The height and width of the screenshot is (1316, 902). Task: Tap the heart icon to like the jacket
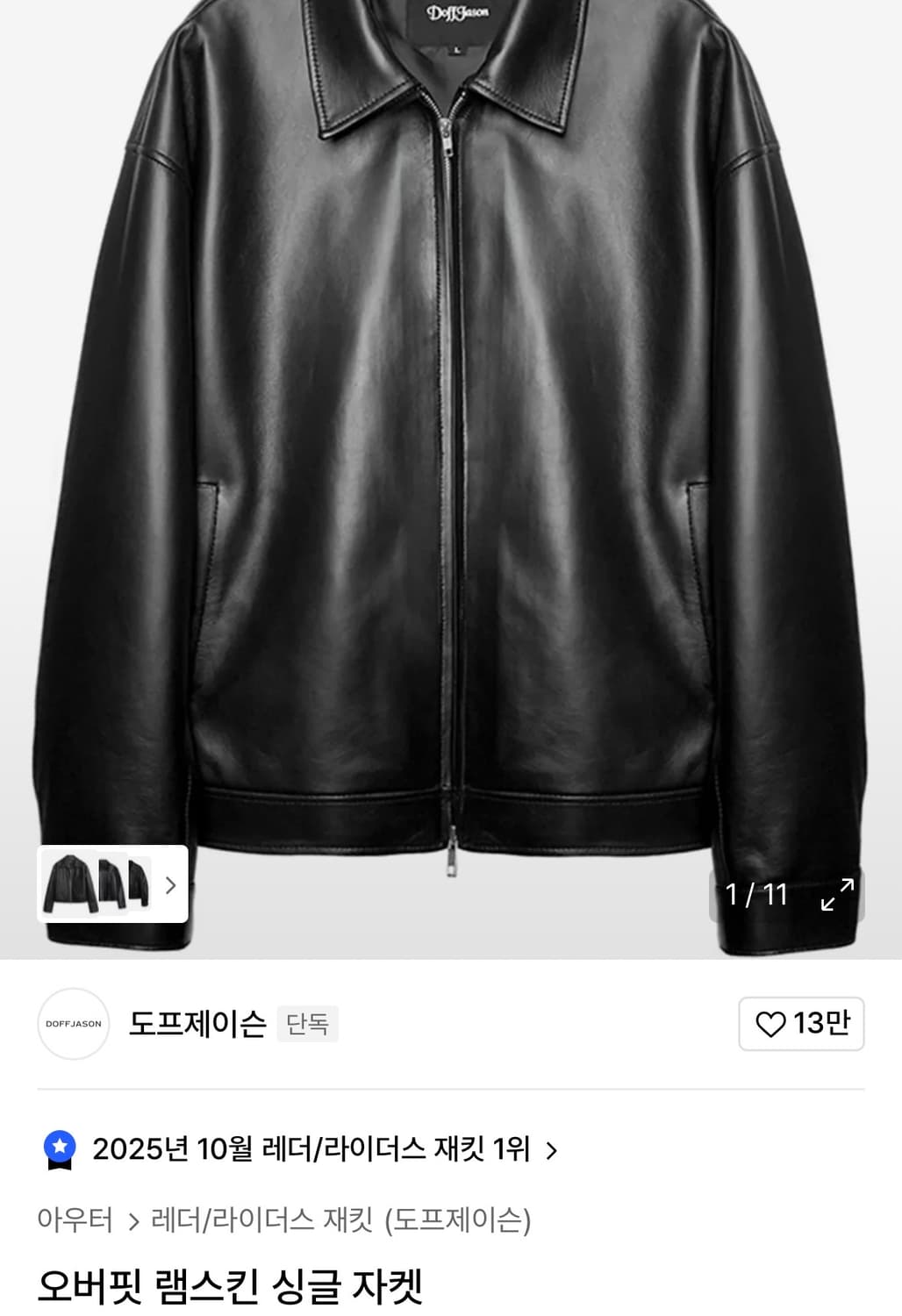click(x=771, y=1024)
